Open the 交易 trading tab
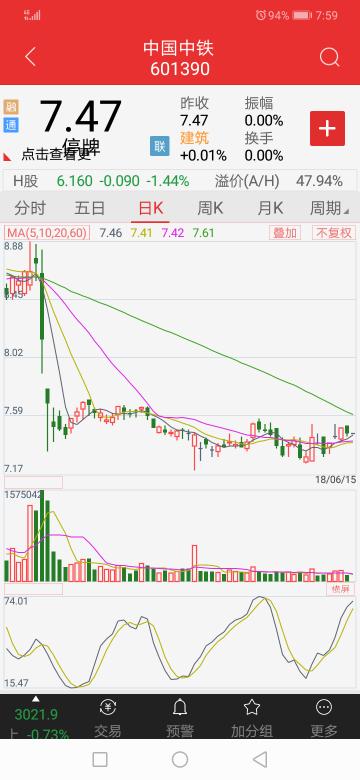The width and height of the screenshot is (360, 780). tap(108, 718)
